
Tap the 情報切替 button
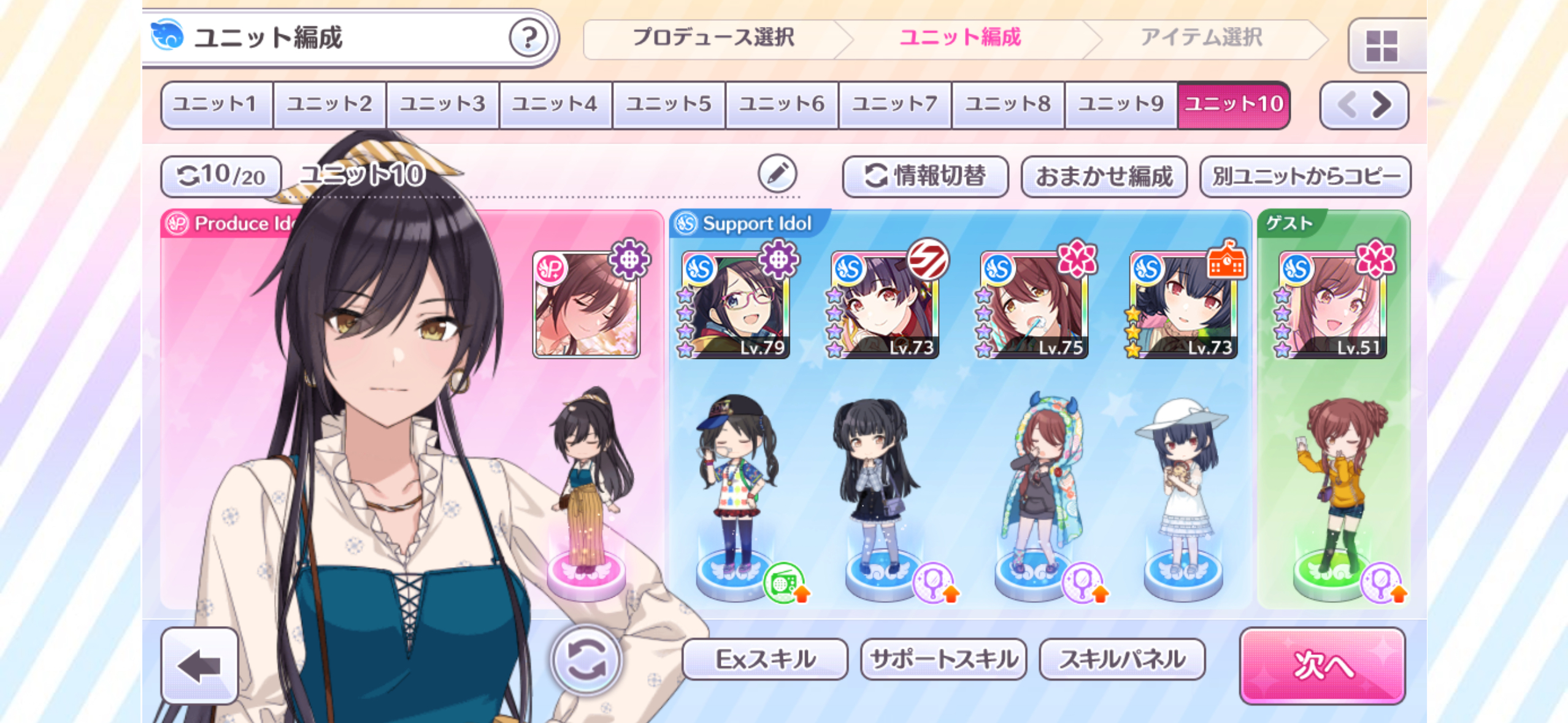tap(925, 177)
